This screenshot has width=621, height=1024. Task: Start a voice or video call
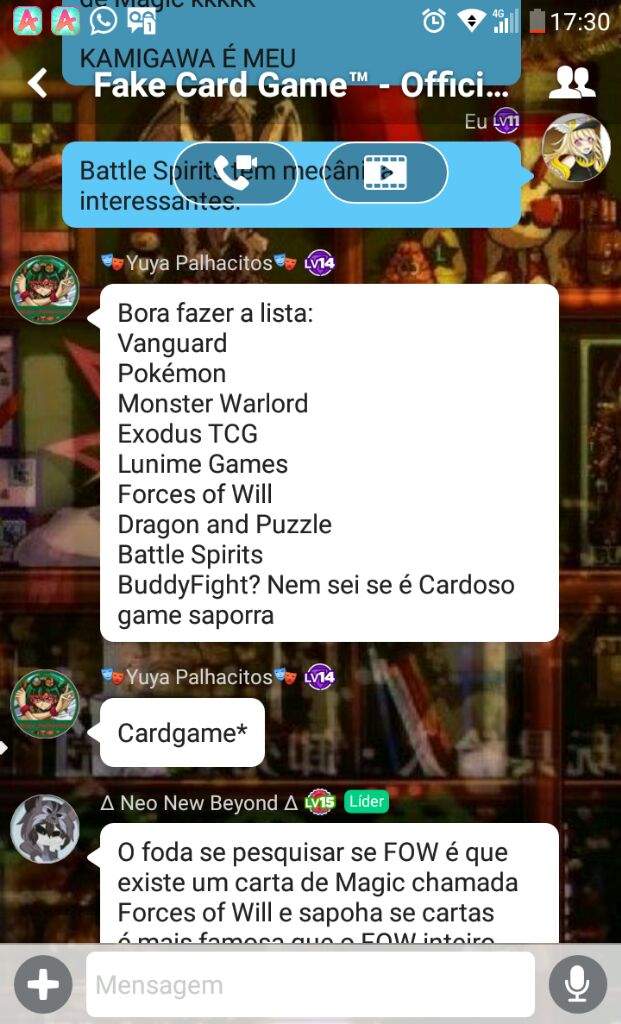coord(235,174)
